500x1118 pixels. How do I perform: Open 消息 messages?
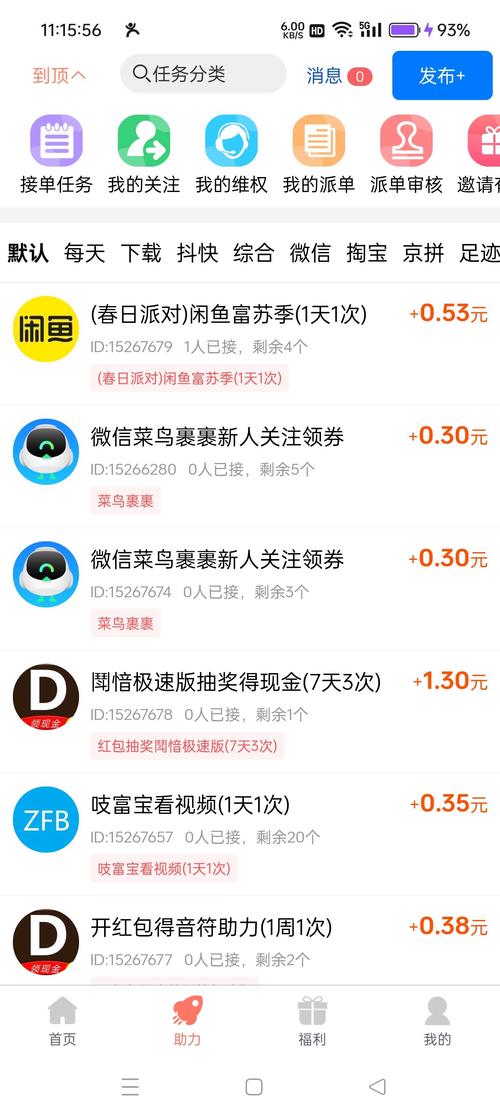[x=340, y=76]
